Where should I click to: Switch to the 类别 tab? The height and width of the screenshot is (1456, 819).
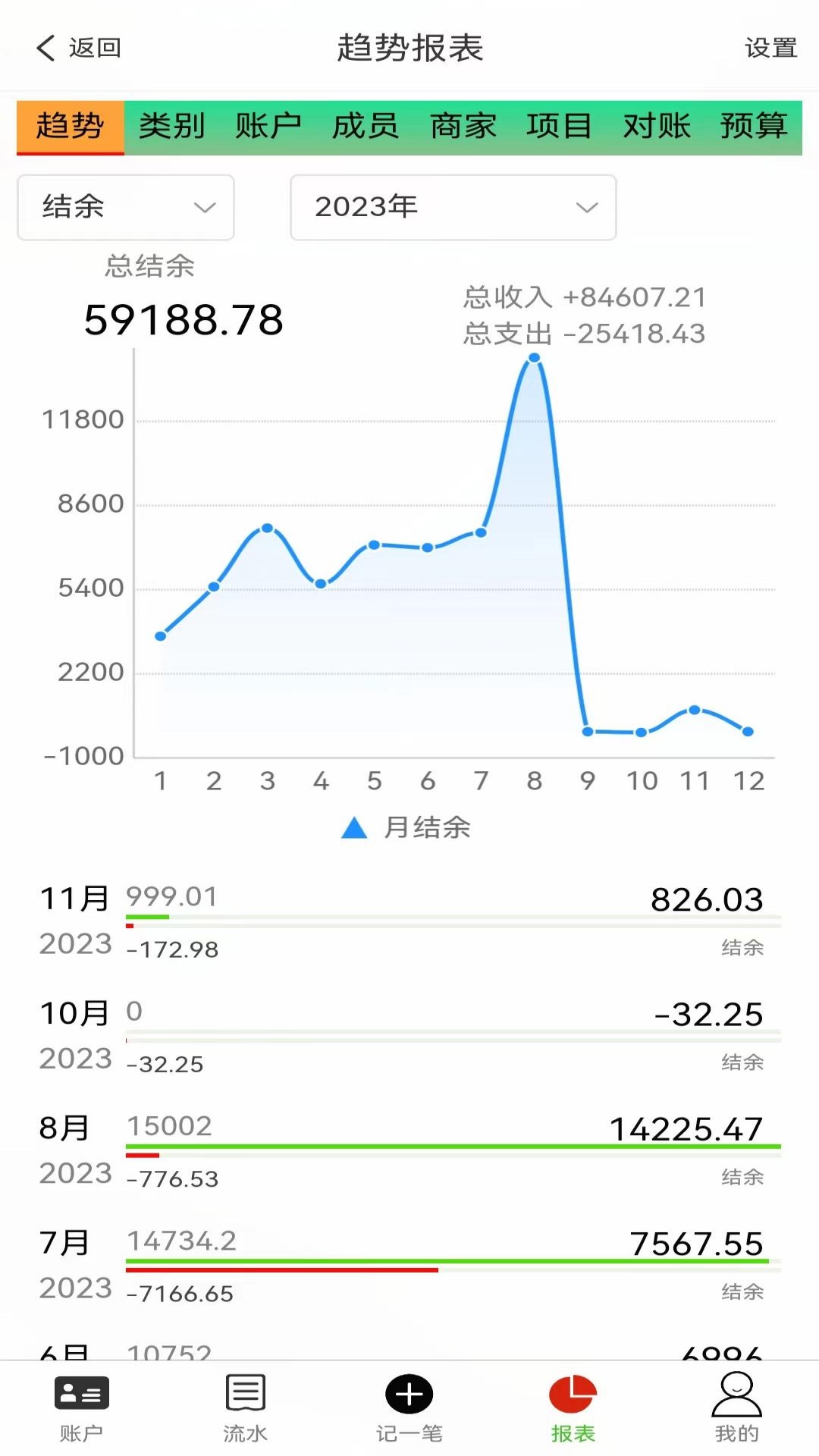pos(172,127)
